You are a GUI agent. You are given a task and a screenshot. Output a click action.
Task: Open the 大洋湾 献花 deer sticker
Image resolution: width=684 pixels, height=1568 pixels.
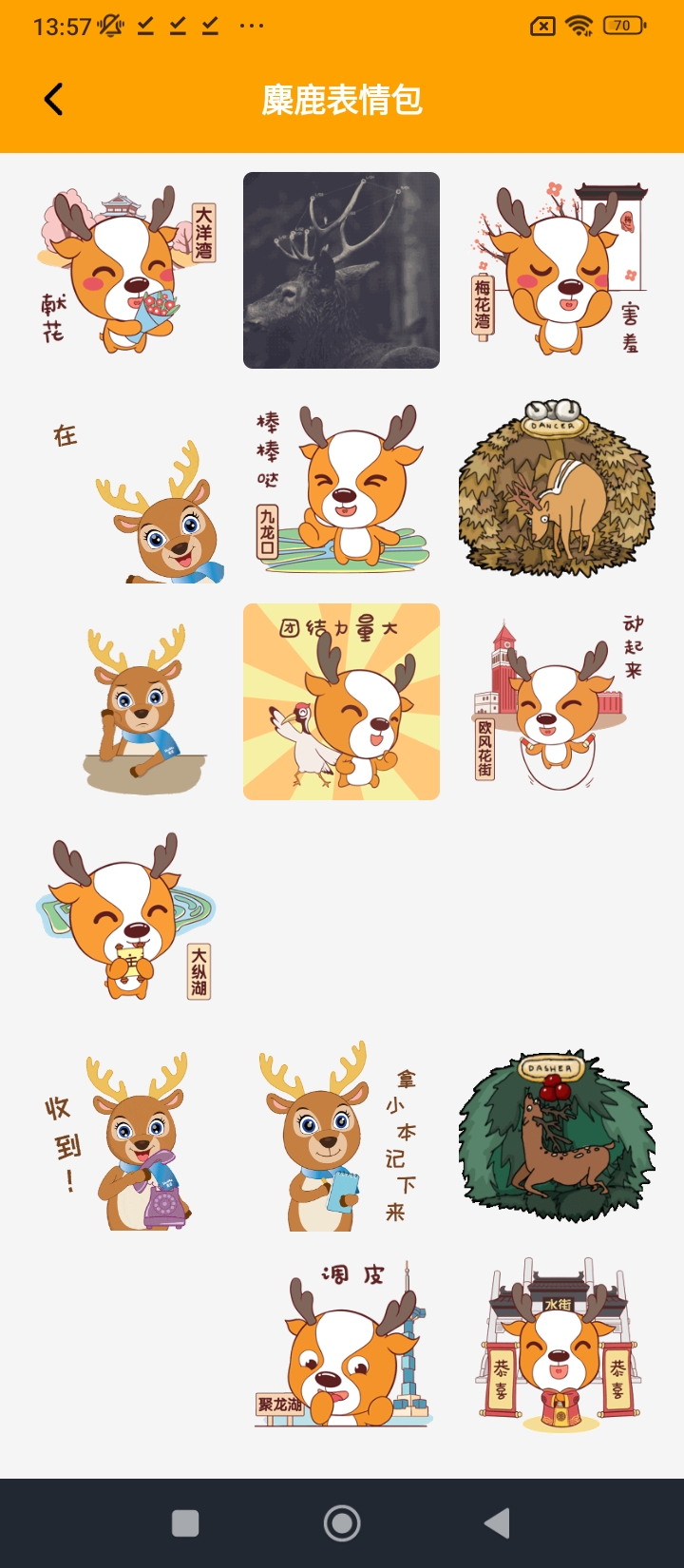126,270
